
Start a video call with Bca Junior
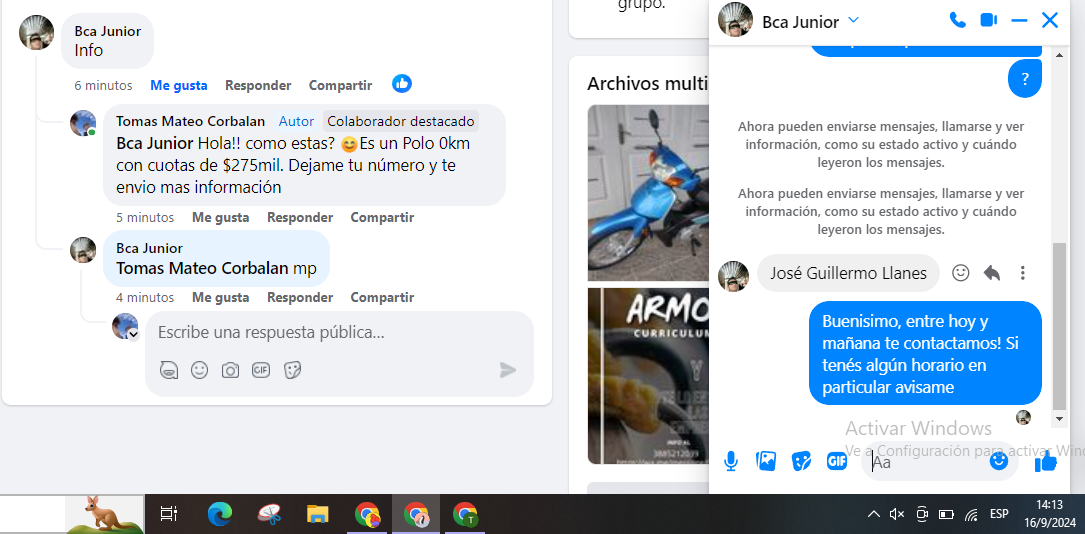(988, 20)
